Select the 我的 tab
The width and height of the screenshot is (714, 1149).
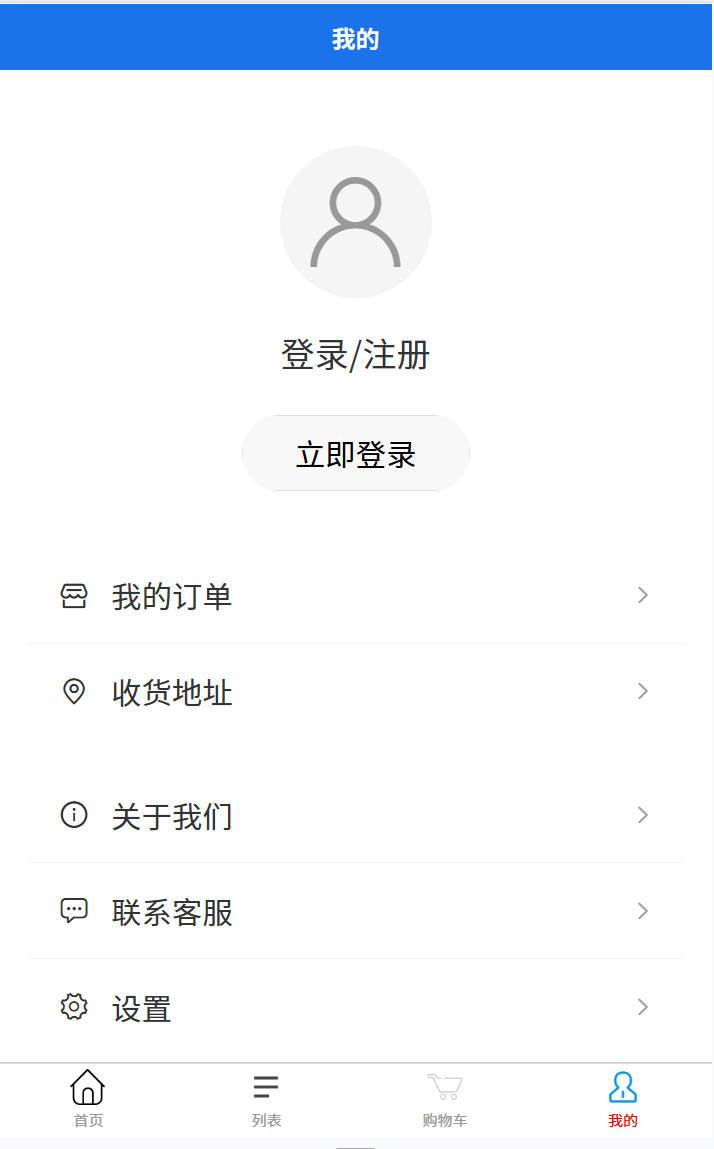[x=623, y=1098]
